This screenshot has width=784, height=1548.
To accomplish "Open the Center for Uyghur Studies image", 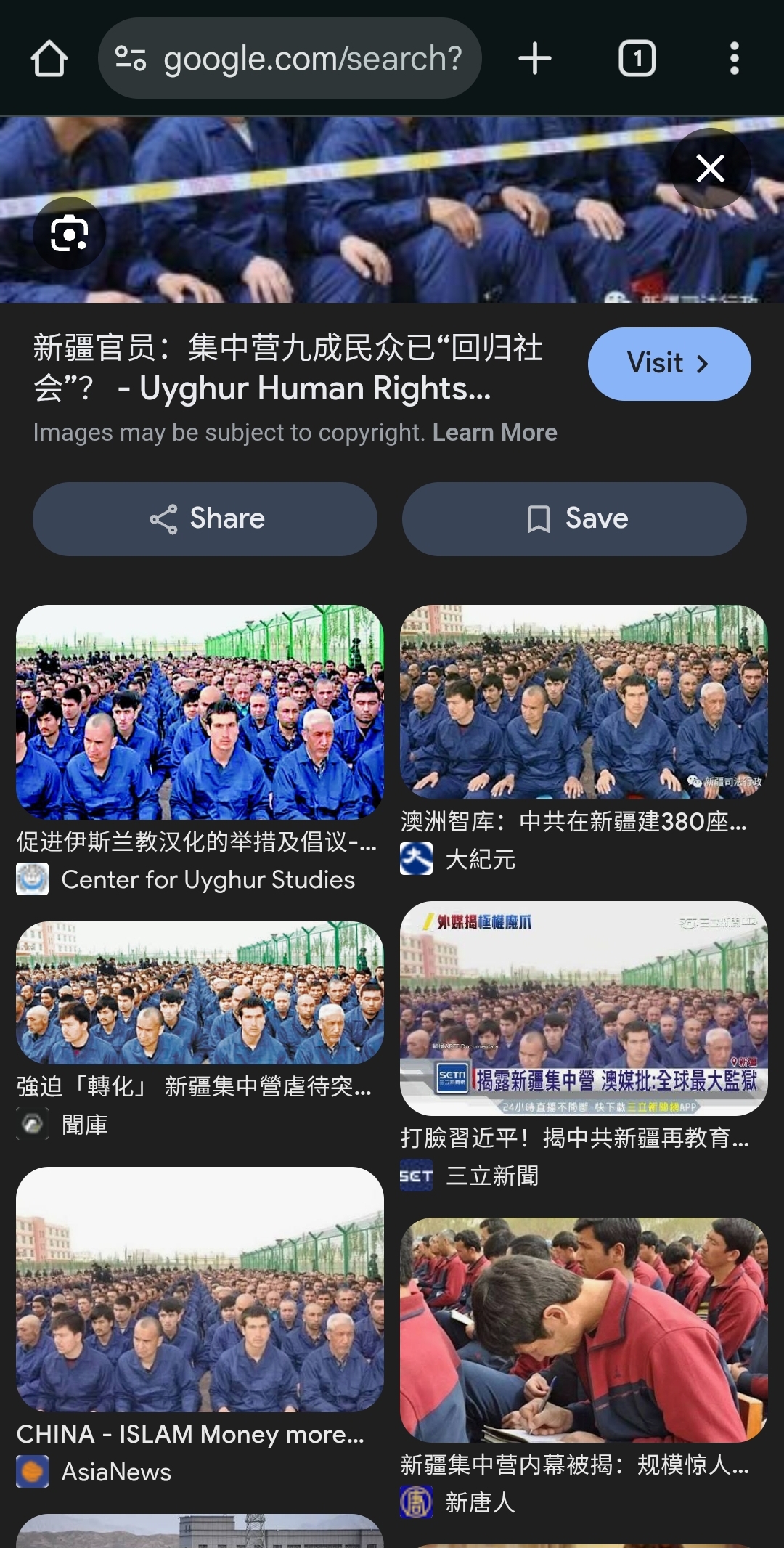I will pyautogui.click(x=200, y=712).
